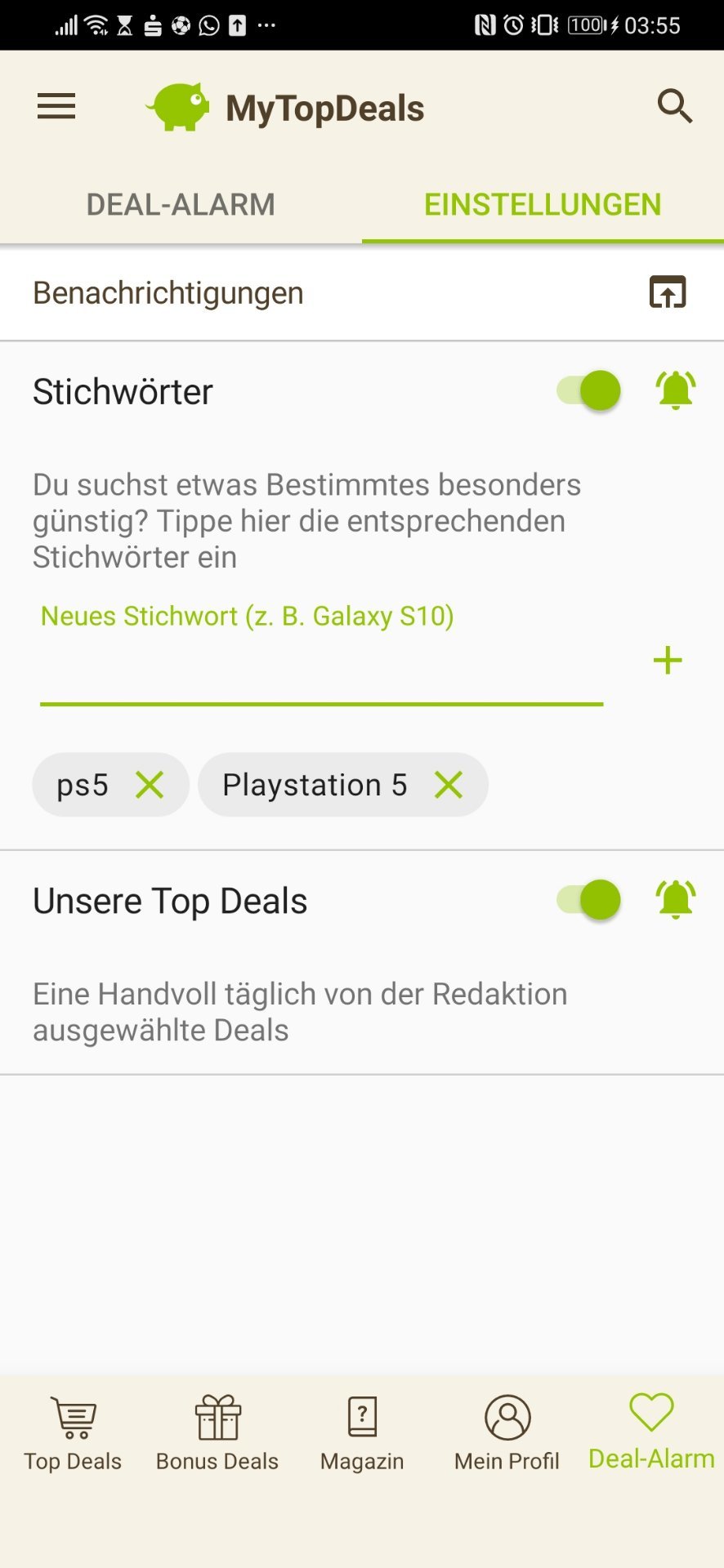This screenshot has width=724, height=1568.
Task: Disable the Unsere Top Deals switch
Action: pos(588,900)
